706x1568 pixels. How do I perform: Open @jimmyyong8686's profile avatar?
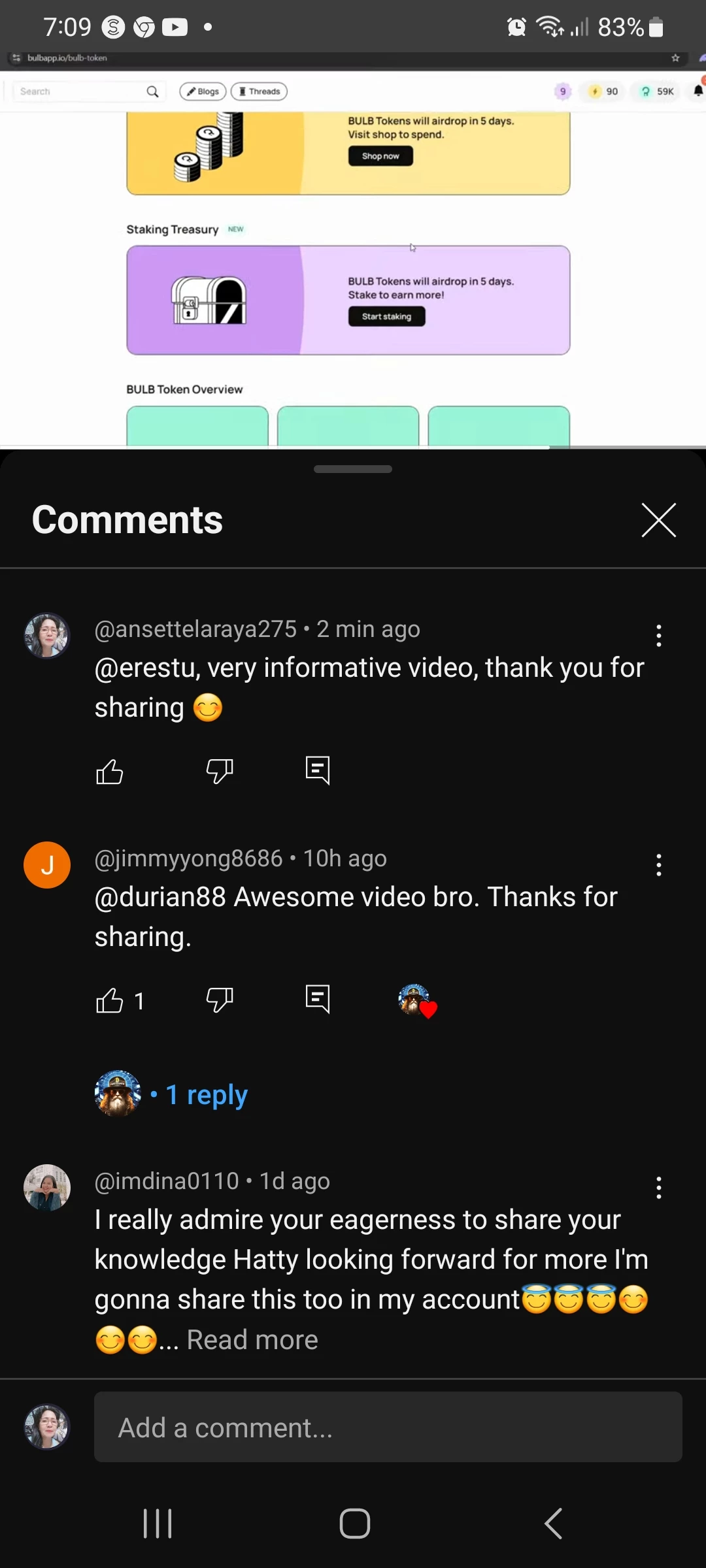tap(47, 865)
